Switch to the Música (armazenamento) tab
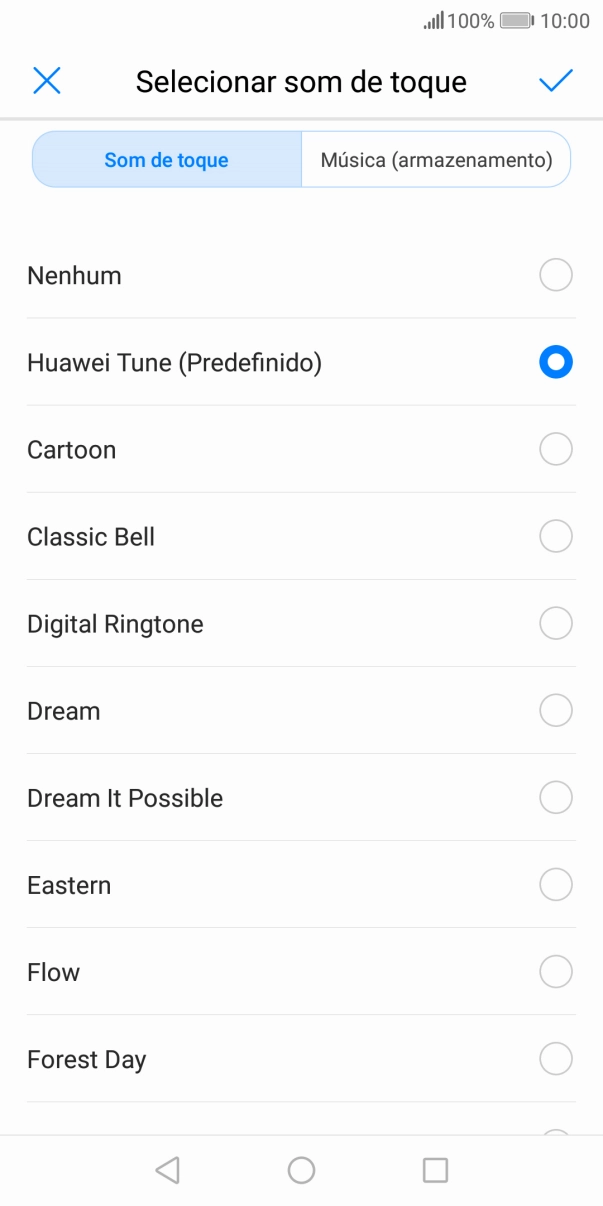The image size is (603, 1206). point(436,160)
